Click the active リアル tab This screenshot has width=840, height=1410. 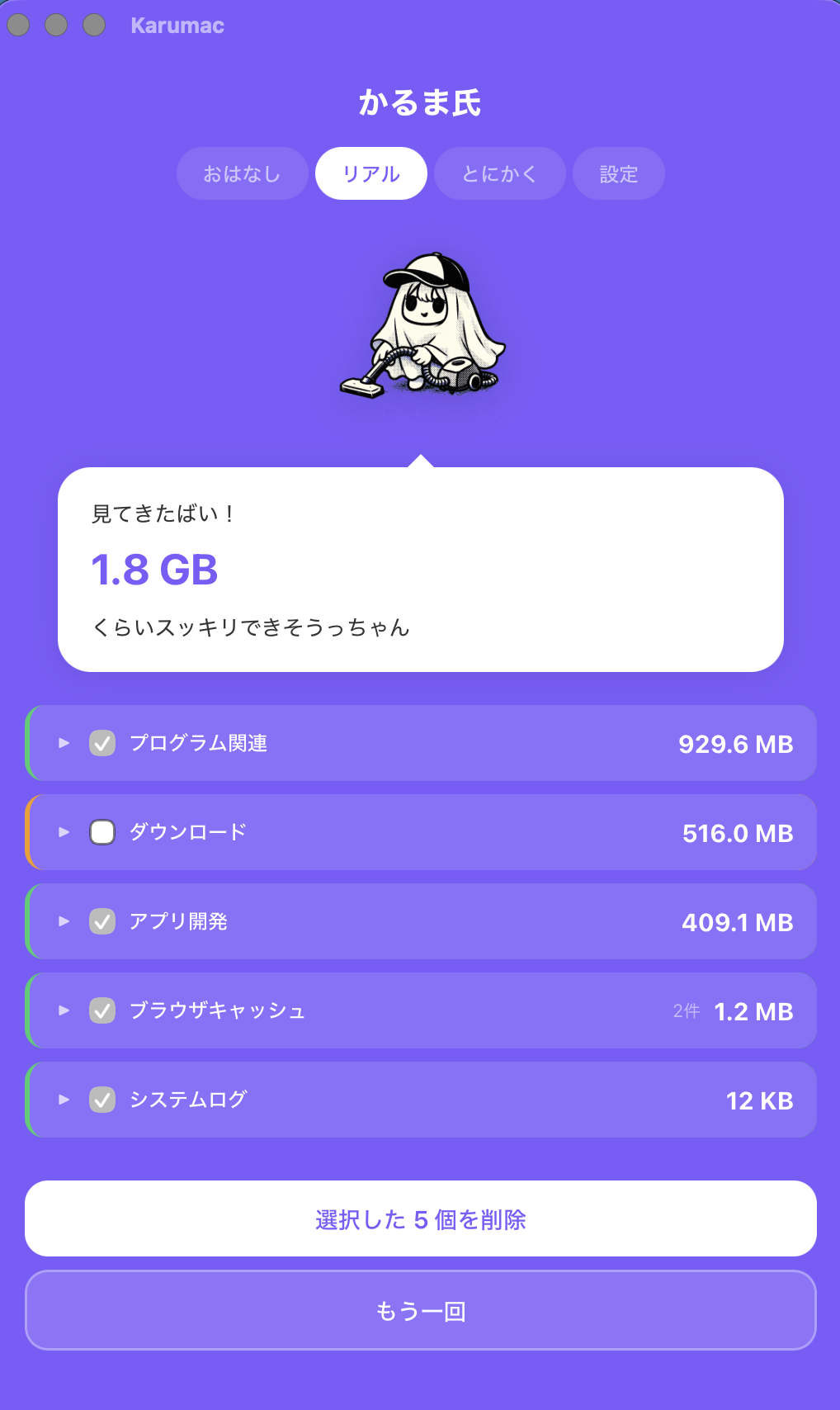(370, 173)
